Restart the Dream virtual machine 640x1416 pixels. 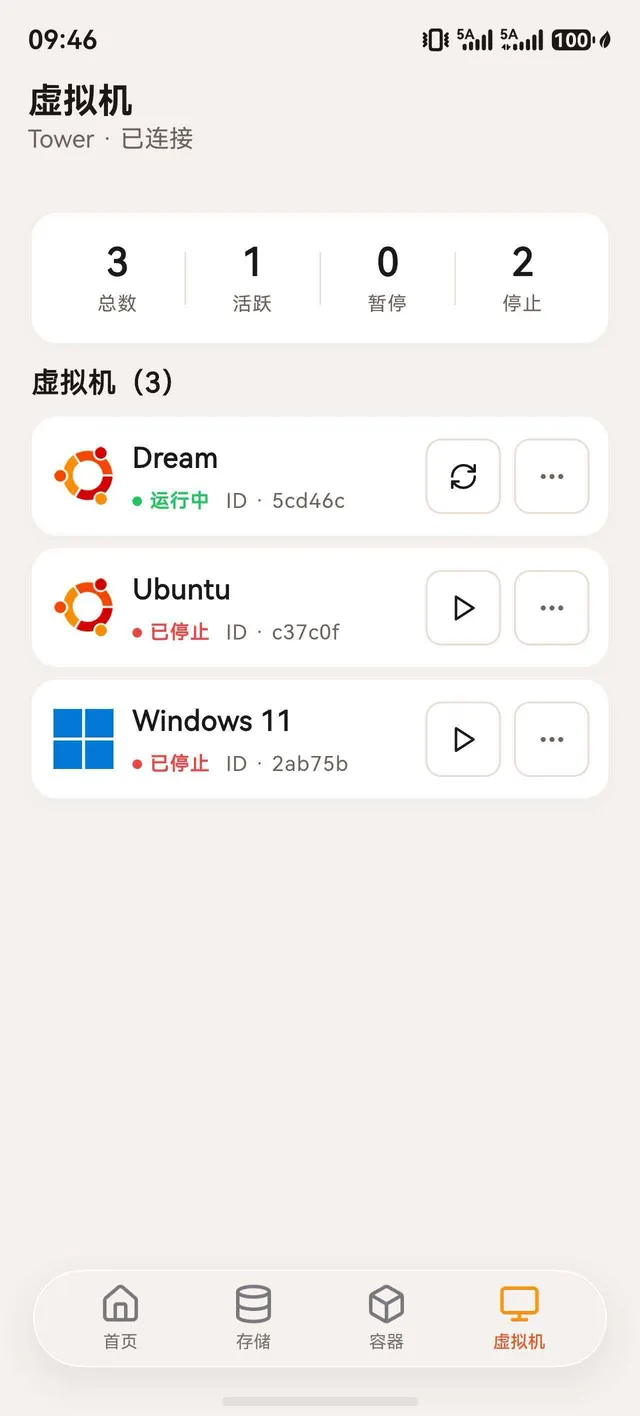pyautogui.click(x=463, y=476)
